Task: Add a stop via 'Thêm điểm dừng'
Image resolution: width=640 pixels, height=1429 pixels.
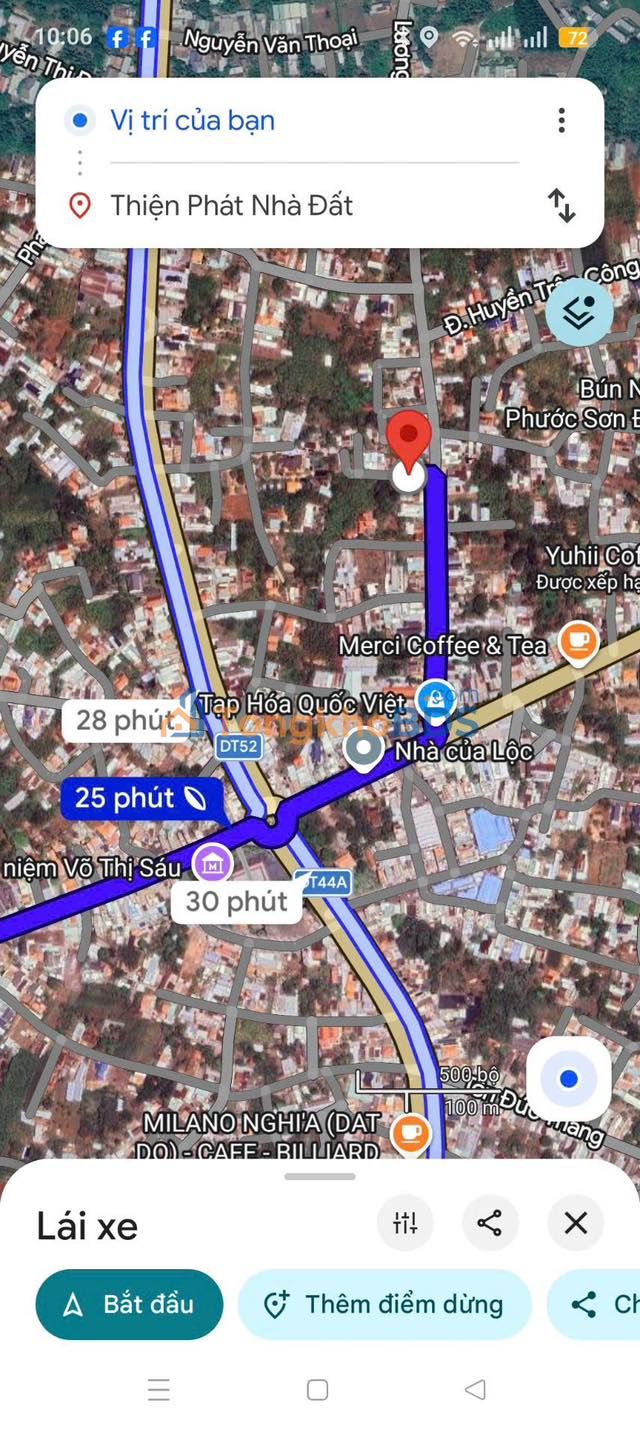Action: (384, 1304)
